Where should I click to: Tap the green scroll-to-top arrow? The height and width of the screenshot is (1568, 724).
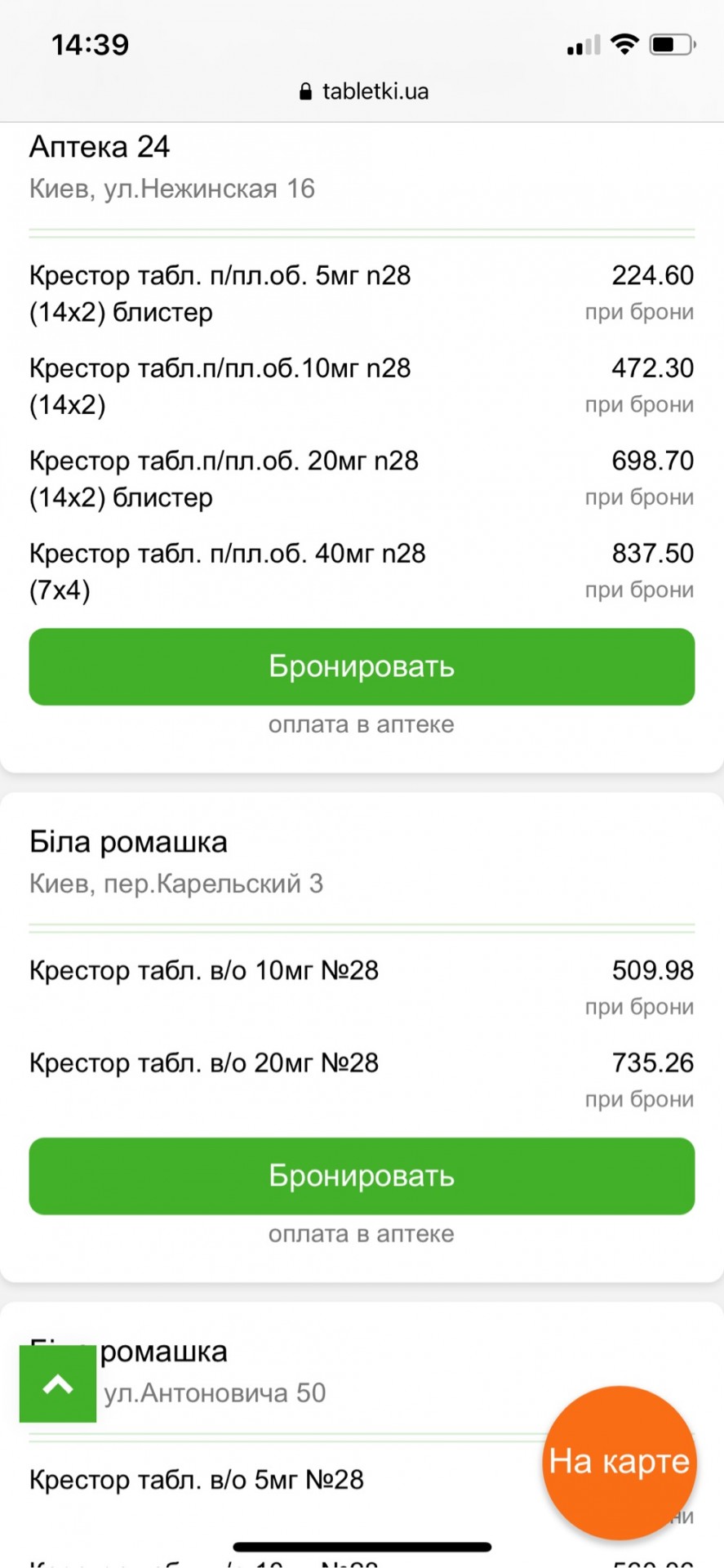coord(58,1384)
